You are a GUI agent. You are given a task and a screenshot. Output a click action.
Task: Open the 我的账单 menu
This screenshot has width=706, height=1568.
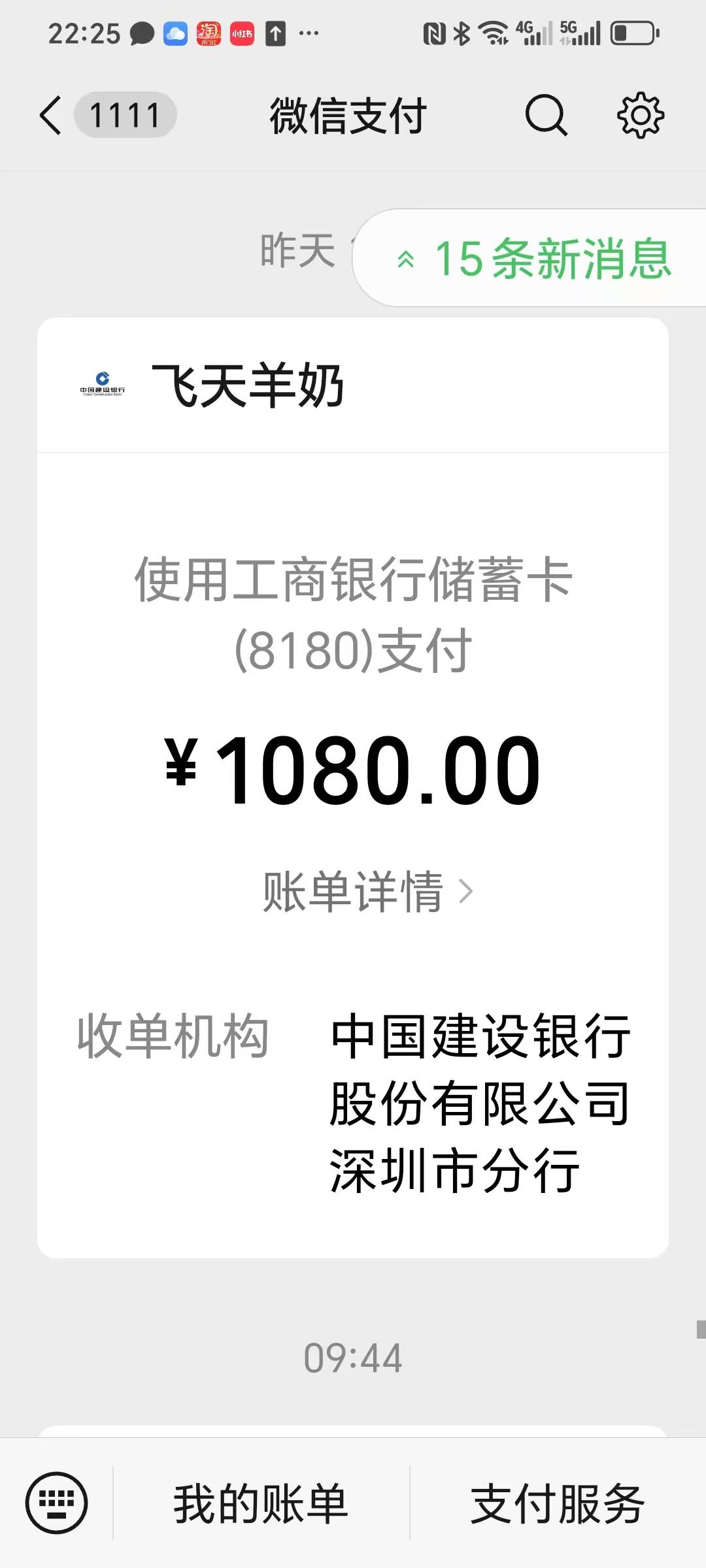[x=260, y=1503]
